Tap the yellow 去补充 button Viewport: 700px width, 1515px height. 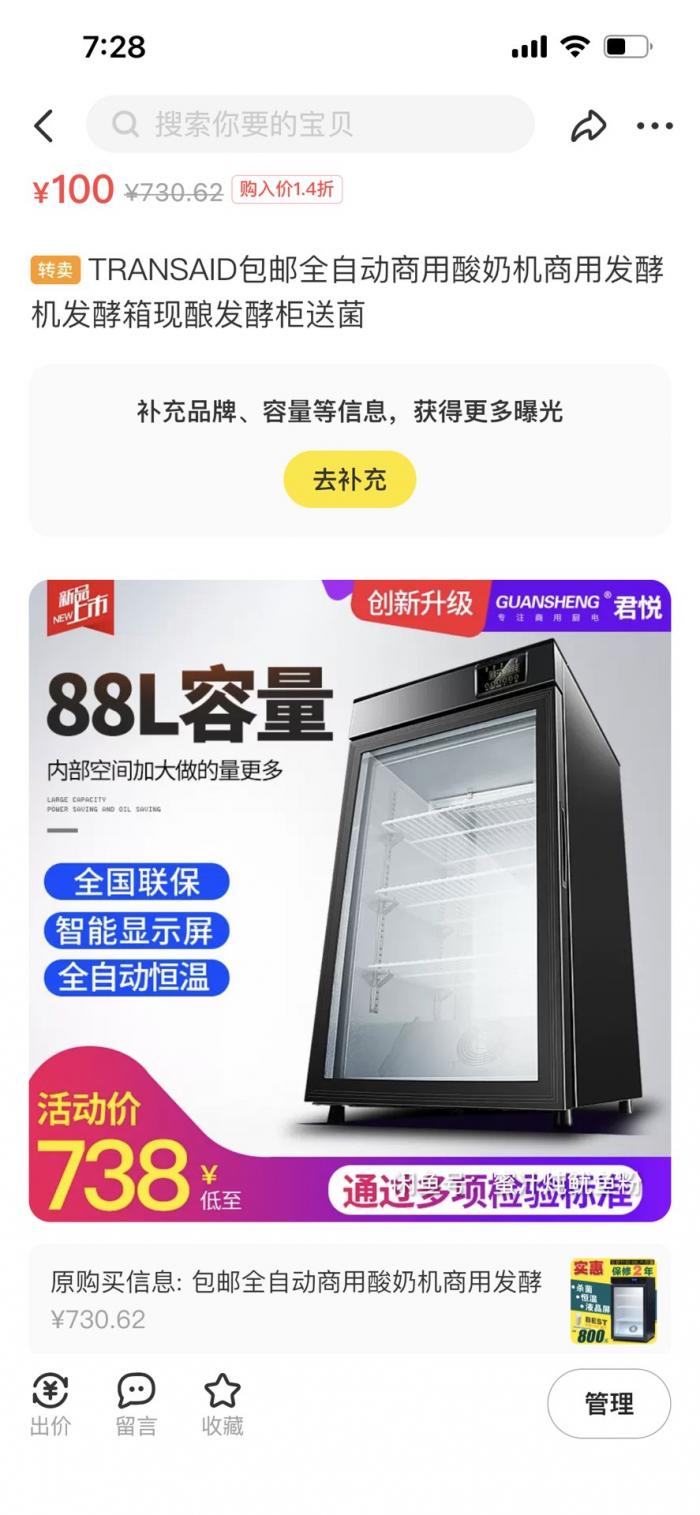(x=350, y=479)
